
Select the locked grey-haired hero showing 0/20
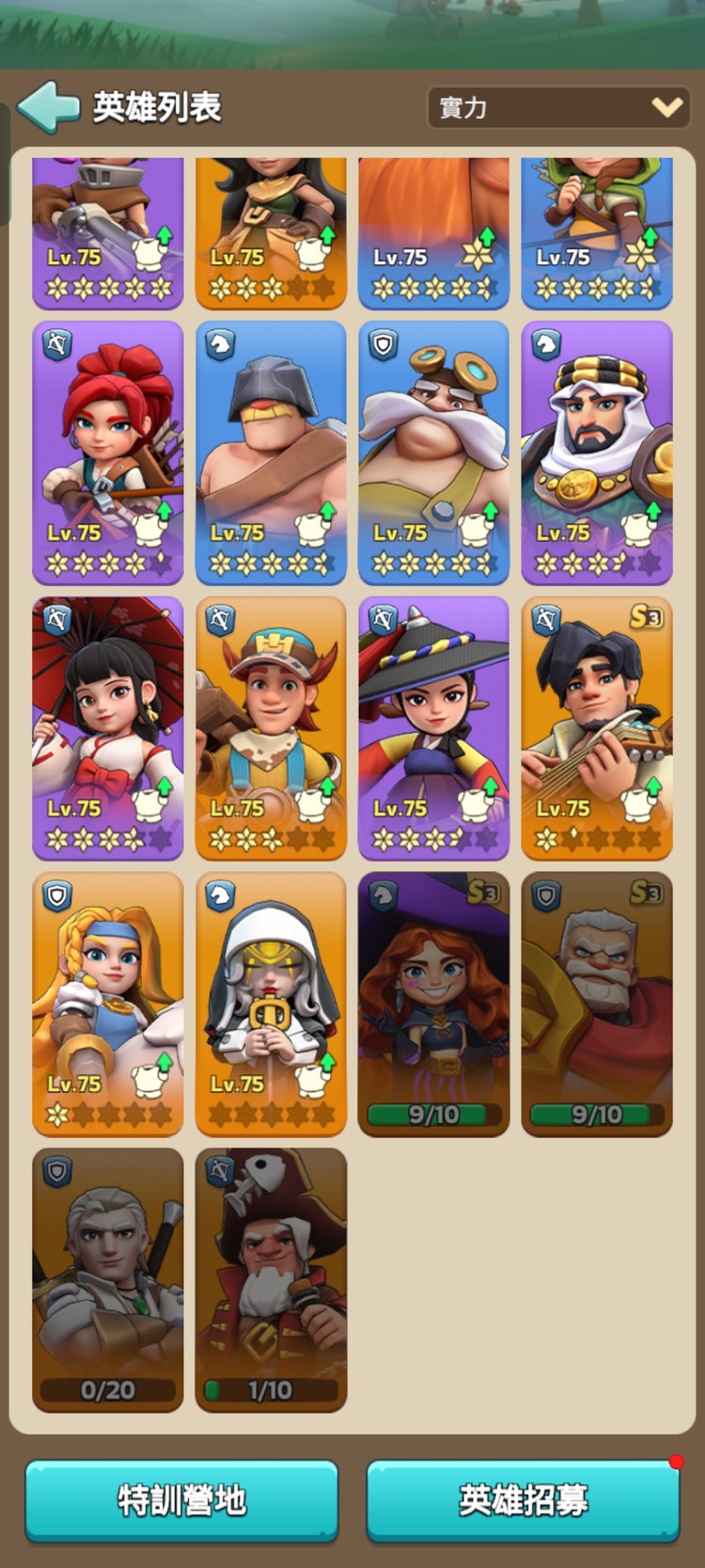(x=108, y=1278)
